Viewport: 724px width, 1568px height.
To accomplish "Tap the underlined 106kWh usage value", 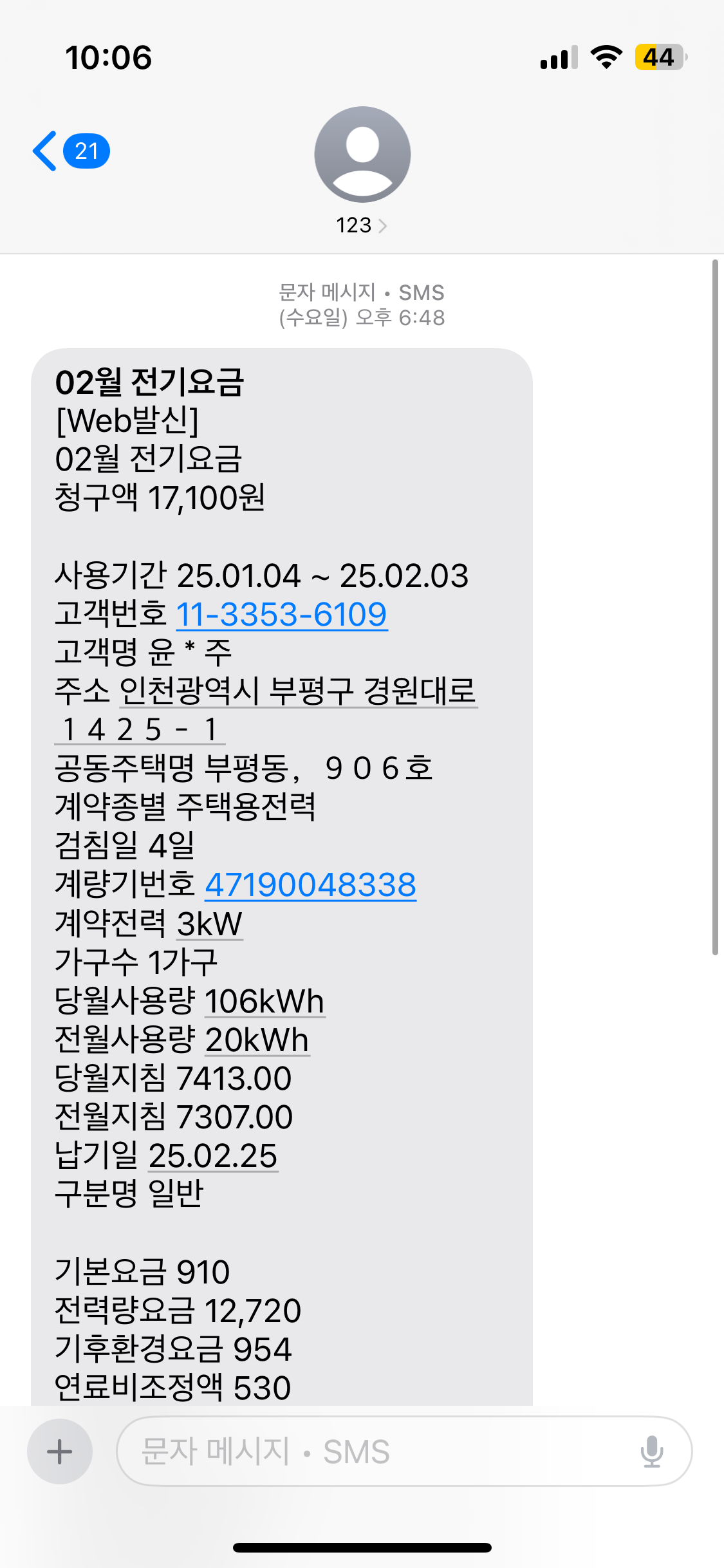I will [x=265, y=1001].
